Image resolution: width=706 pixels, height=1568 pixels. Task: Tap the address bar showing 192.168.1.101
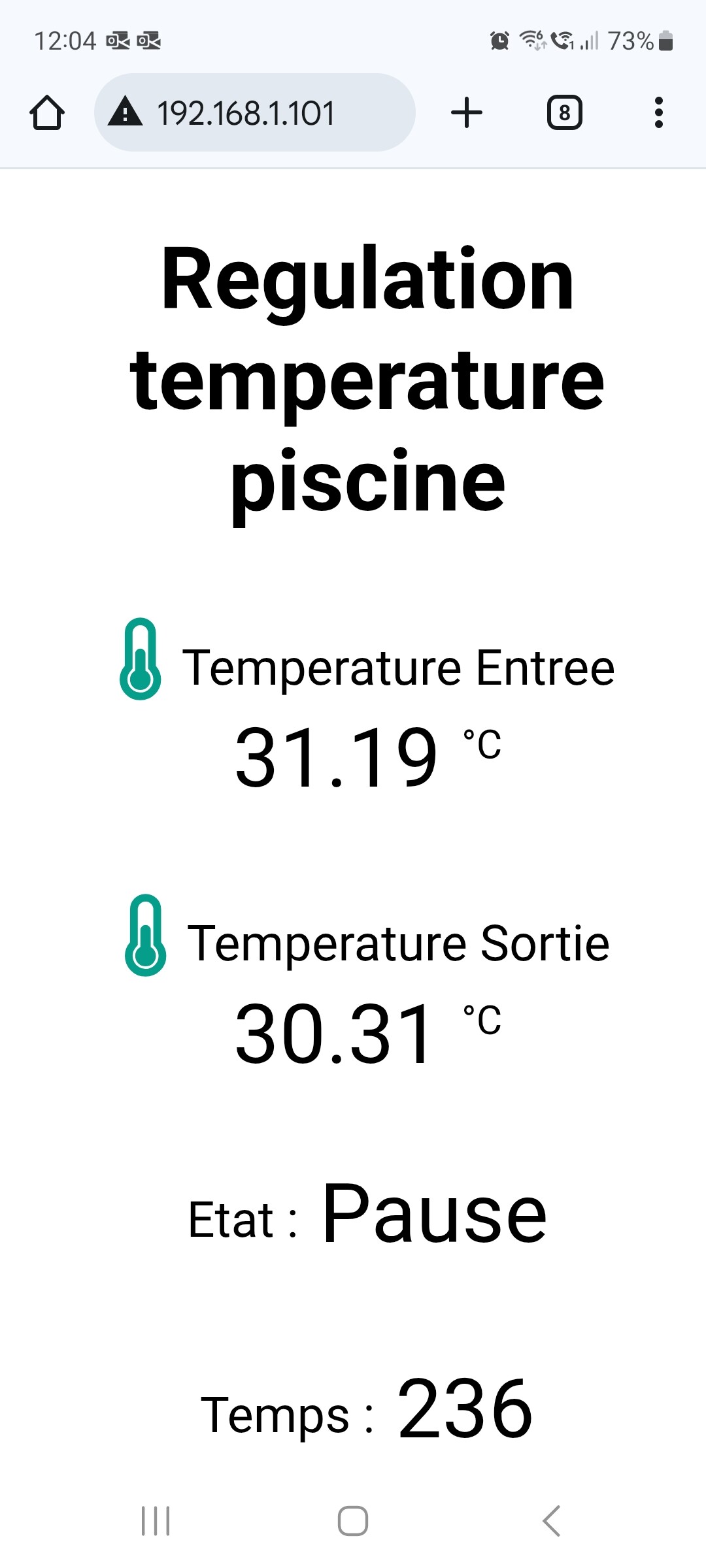(x=255, y=112)
